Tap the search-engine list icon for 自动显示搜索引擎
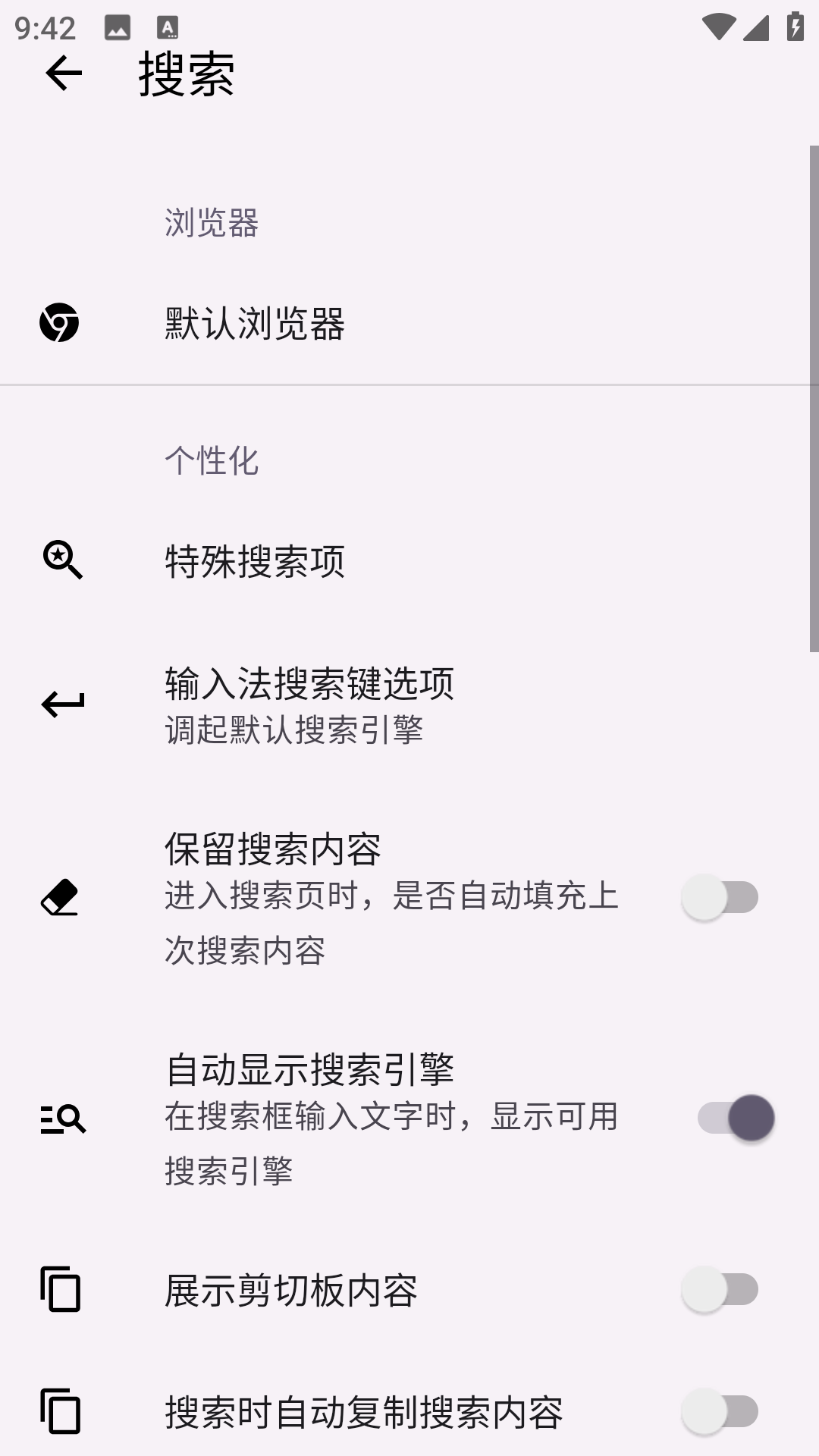Viewport: 819px width, 1456px height. 61,1119
